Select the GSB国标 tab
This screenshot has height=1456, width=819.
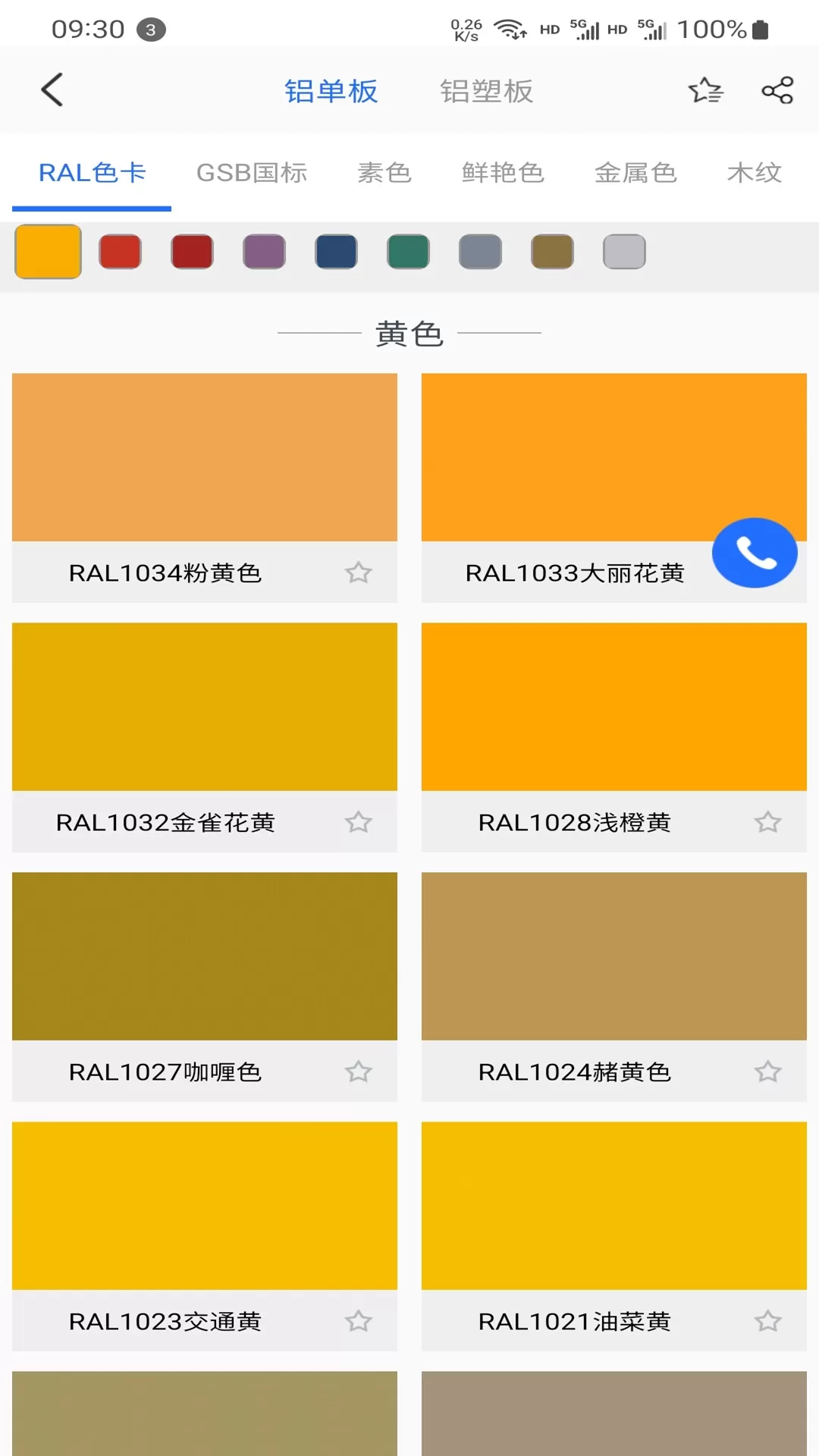click(x=252, y=173)
